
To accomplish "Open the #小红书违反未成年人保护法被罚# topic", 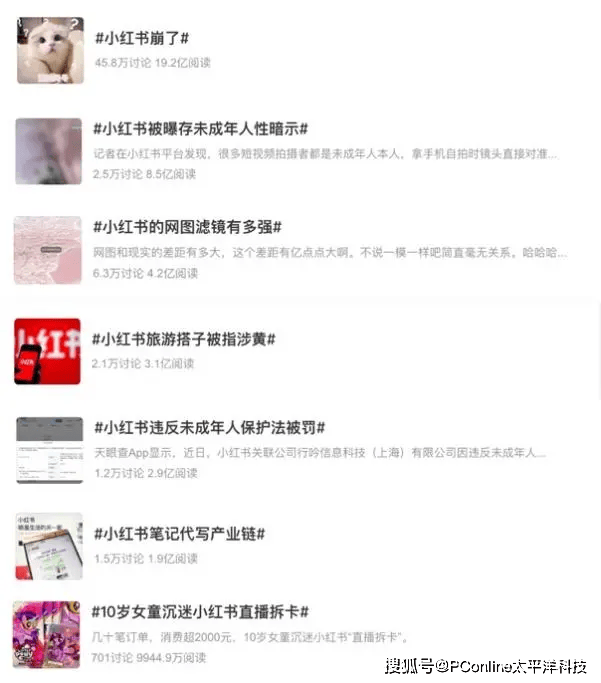I will pyautogui.click(x=209, y=427).
